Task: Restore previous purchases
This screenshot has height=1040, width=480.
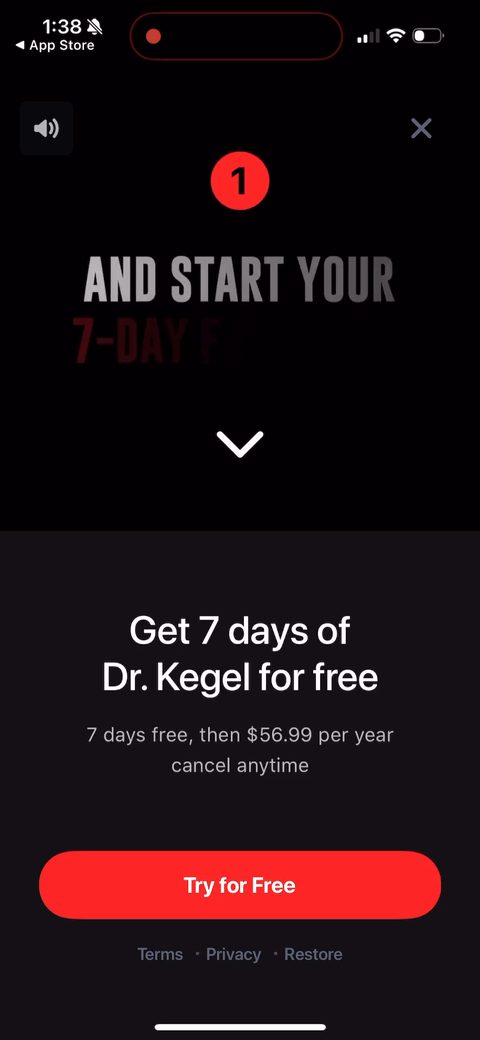Action: [313, 954]
